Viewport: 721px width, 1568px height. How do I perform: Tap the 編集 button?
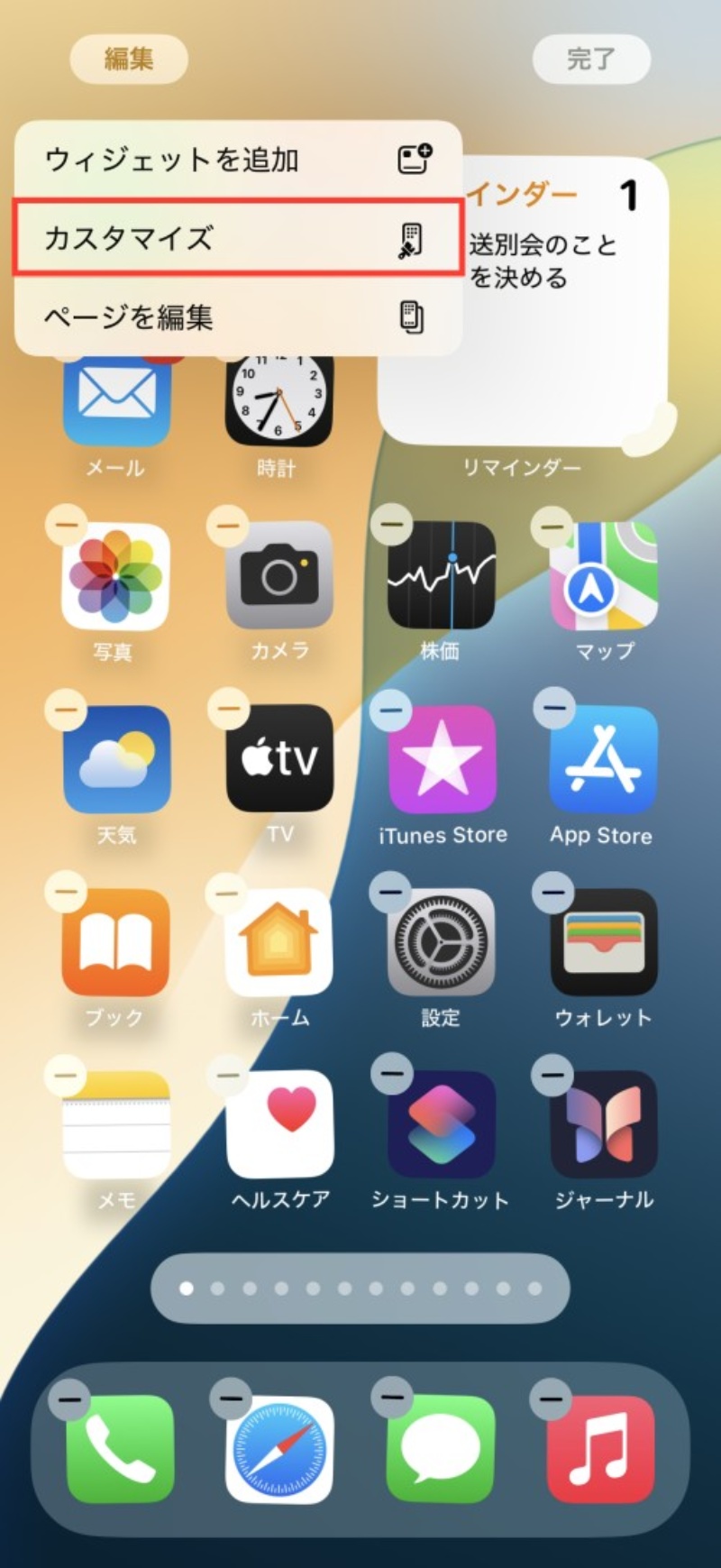coord(128,60)
